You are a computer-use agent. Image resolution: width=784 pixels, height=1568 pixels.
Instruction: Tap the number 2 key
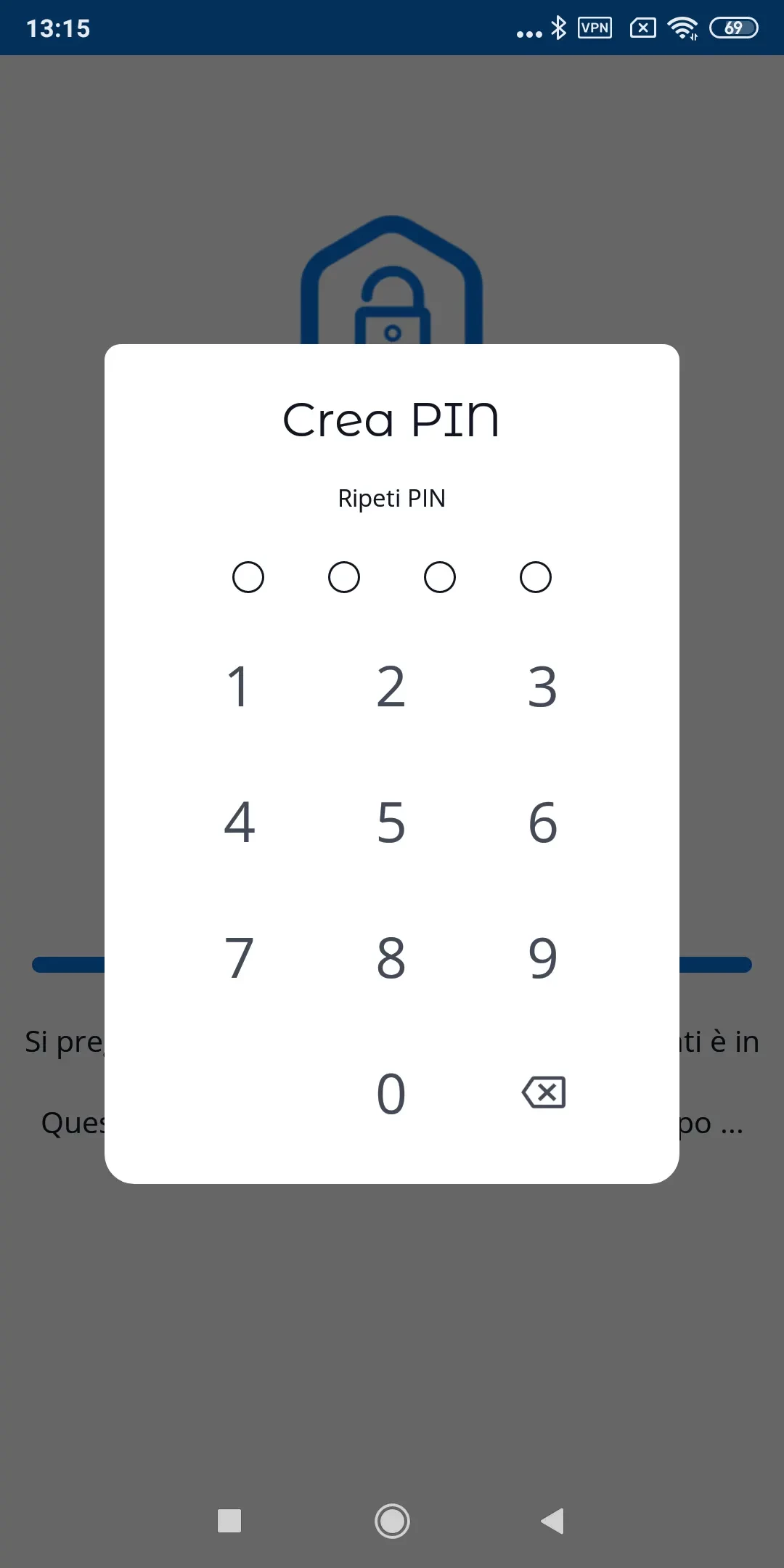(391, 687)
